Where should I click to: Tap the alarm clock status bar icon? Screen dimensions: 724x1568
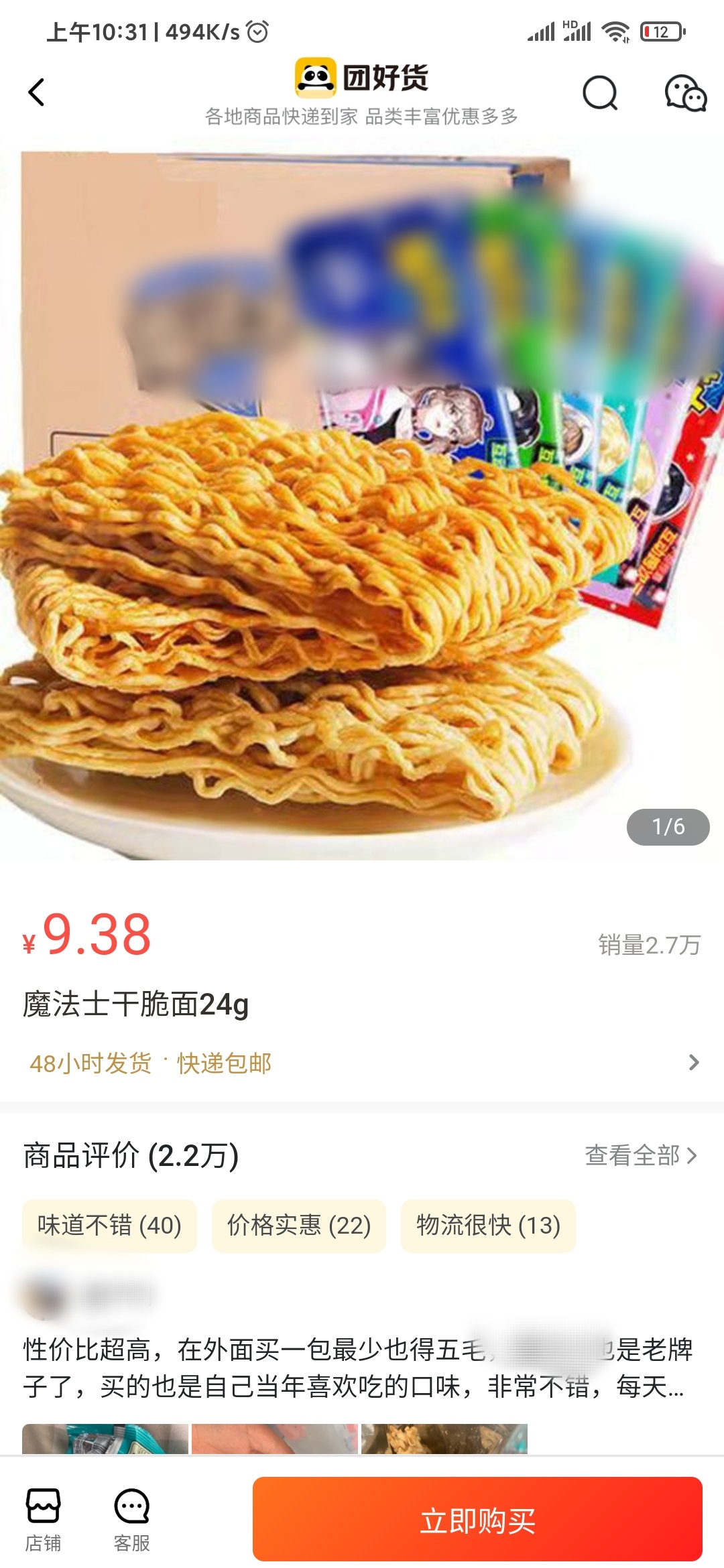(257, 30)
